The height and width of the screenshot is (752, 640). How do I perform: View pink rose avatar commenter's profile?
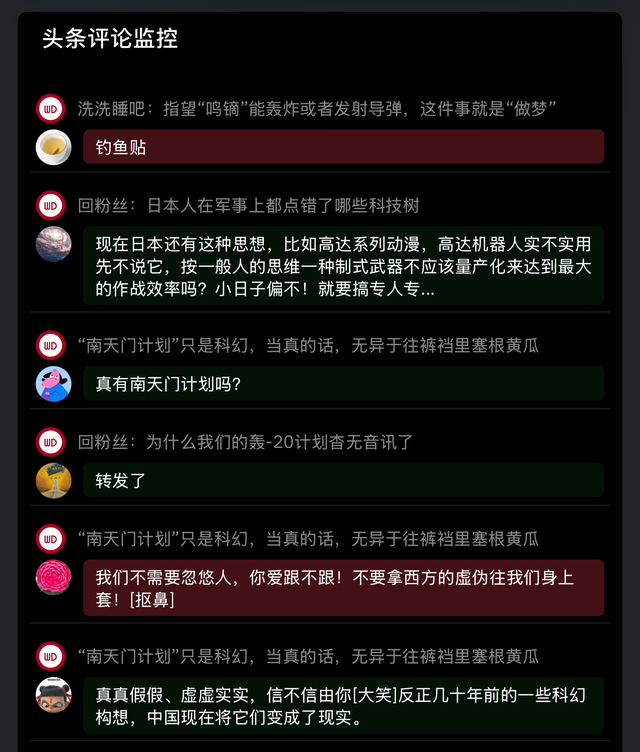[x=54, y=577]
